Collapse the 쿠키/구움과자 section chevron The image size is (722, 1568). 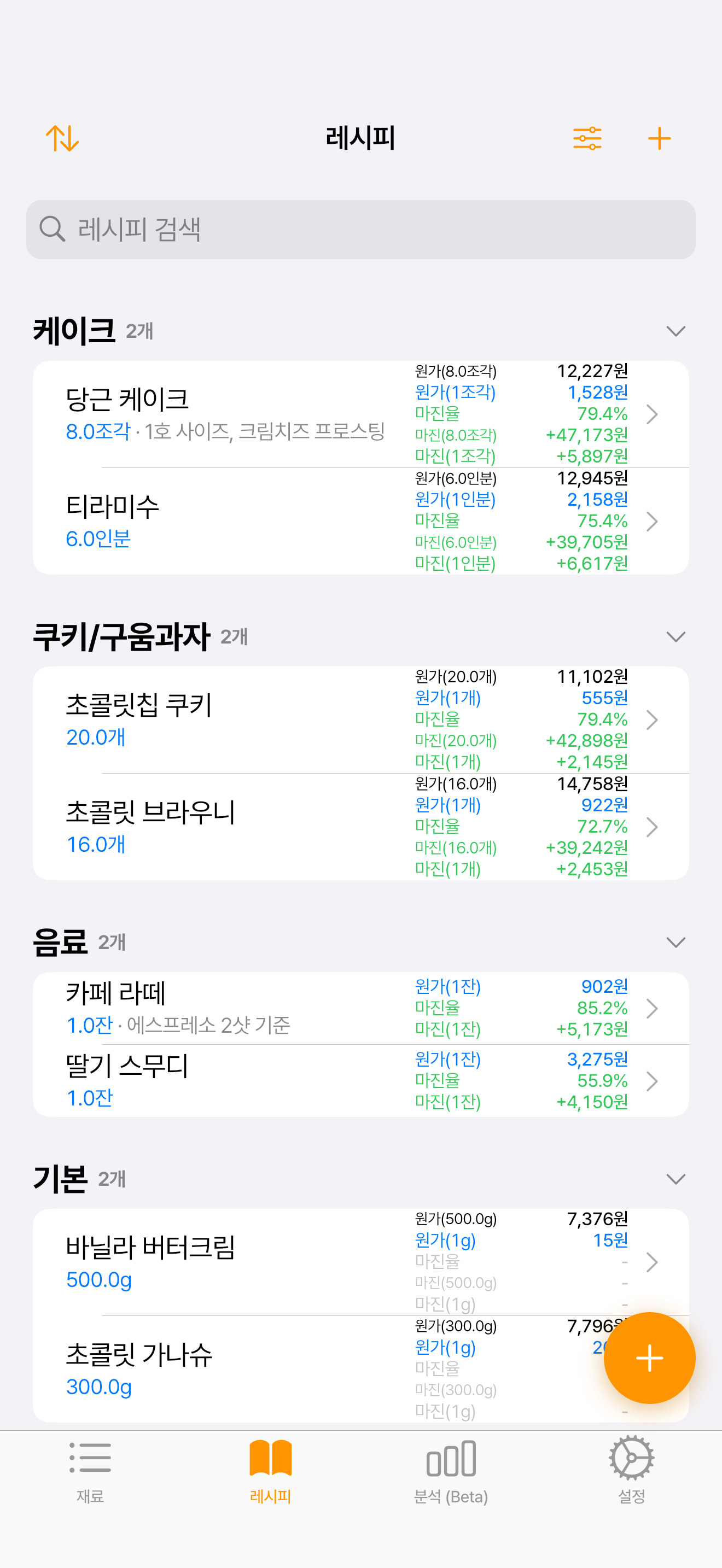coord(676,638)
